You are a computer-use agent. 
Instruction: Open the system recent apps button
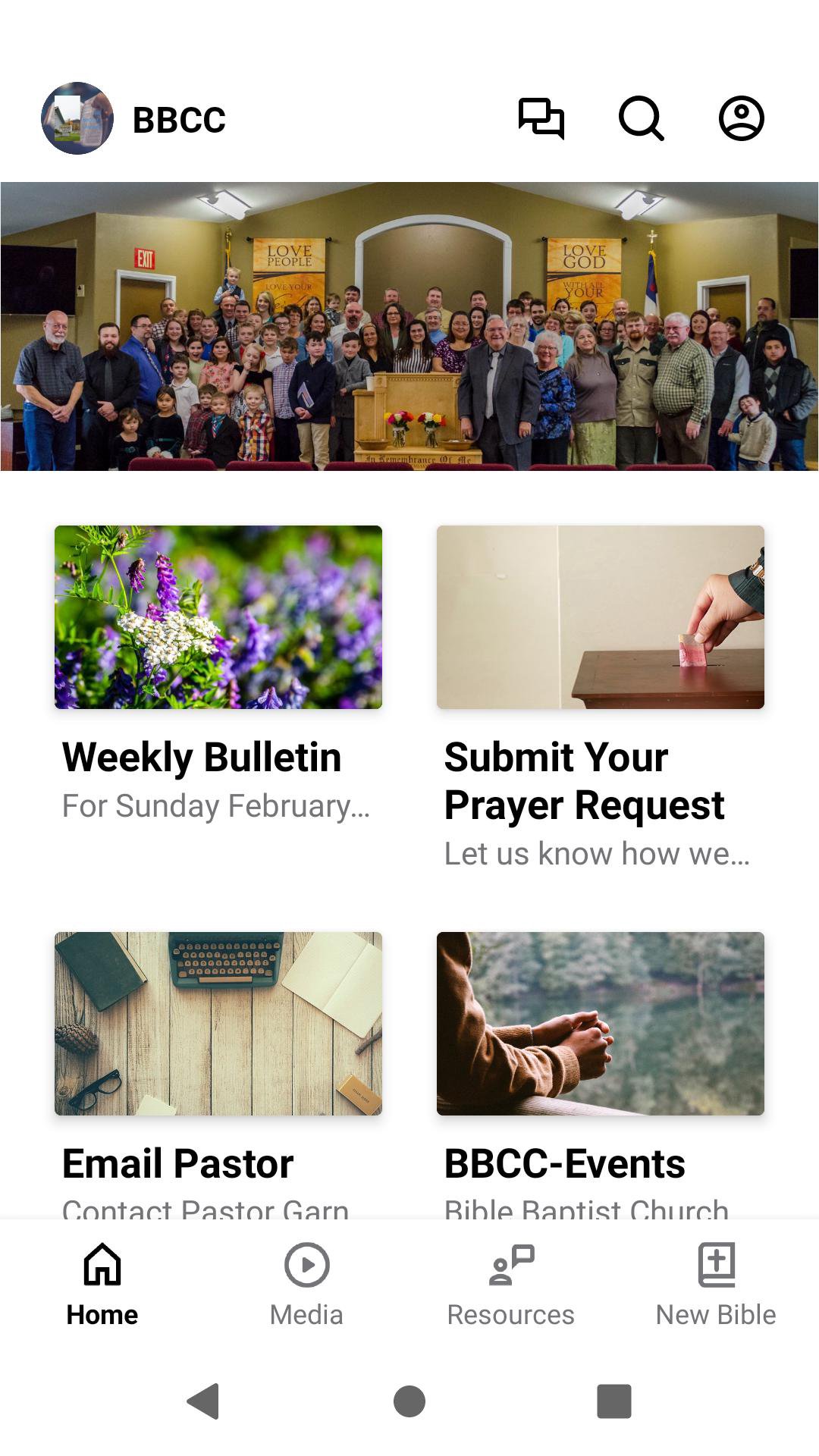[614, 1401]
